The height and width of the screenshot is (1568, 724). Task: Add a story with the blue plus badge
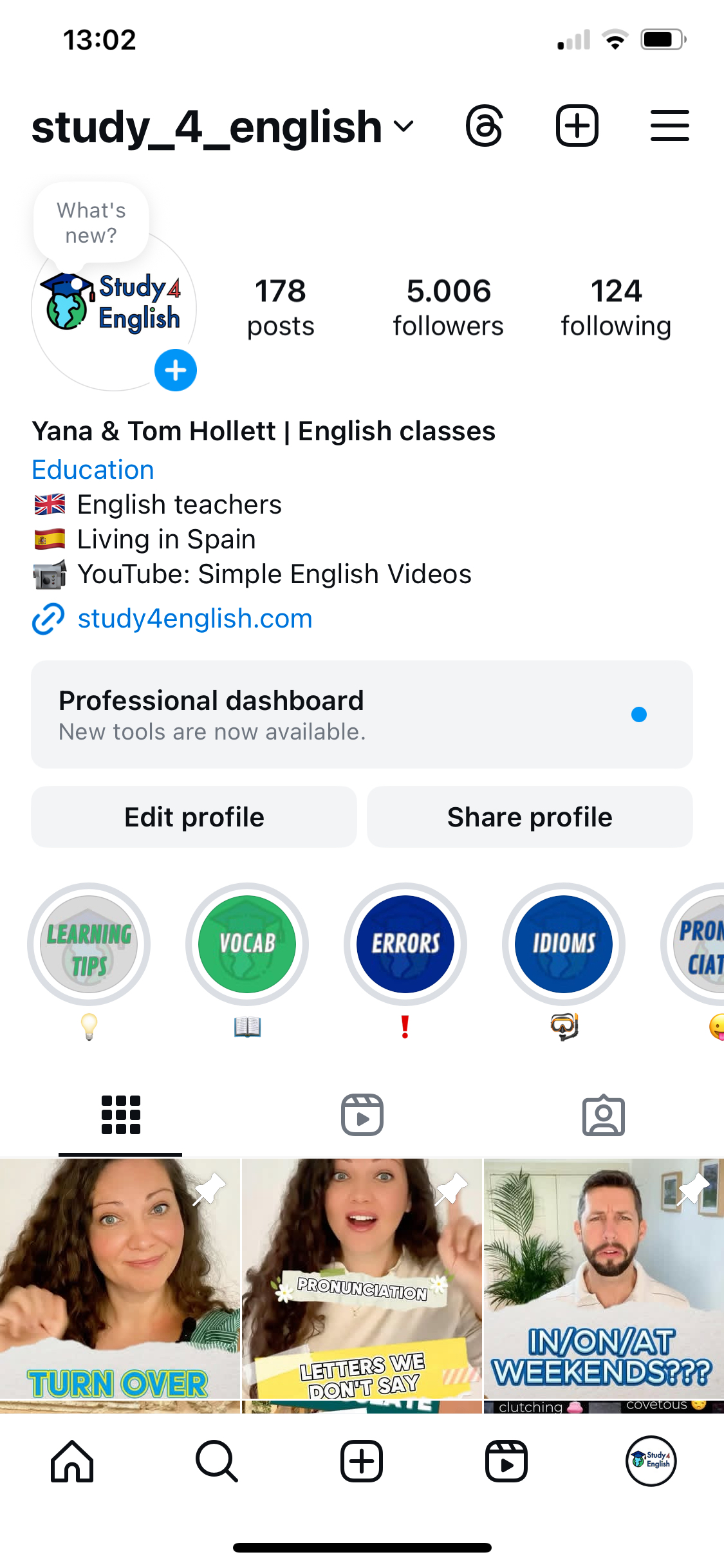[175, 370]
